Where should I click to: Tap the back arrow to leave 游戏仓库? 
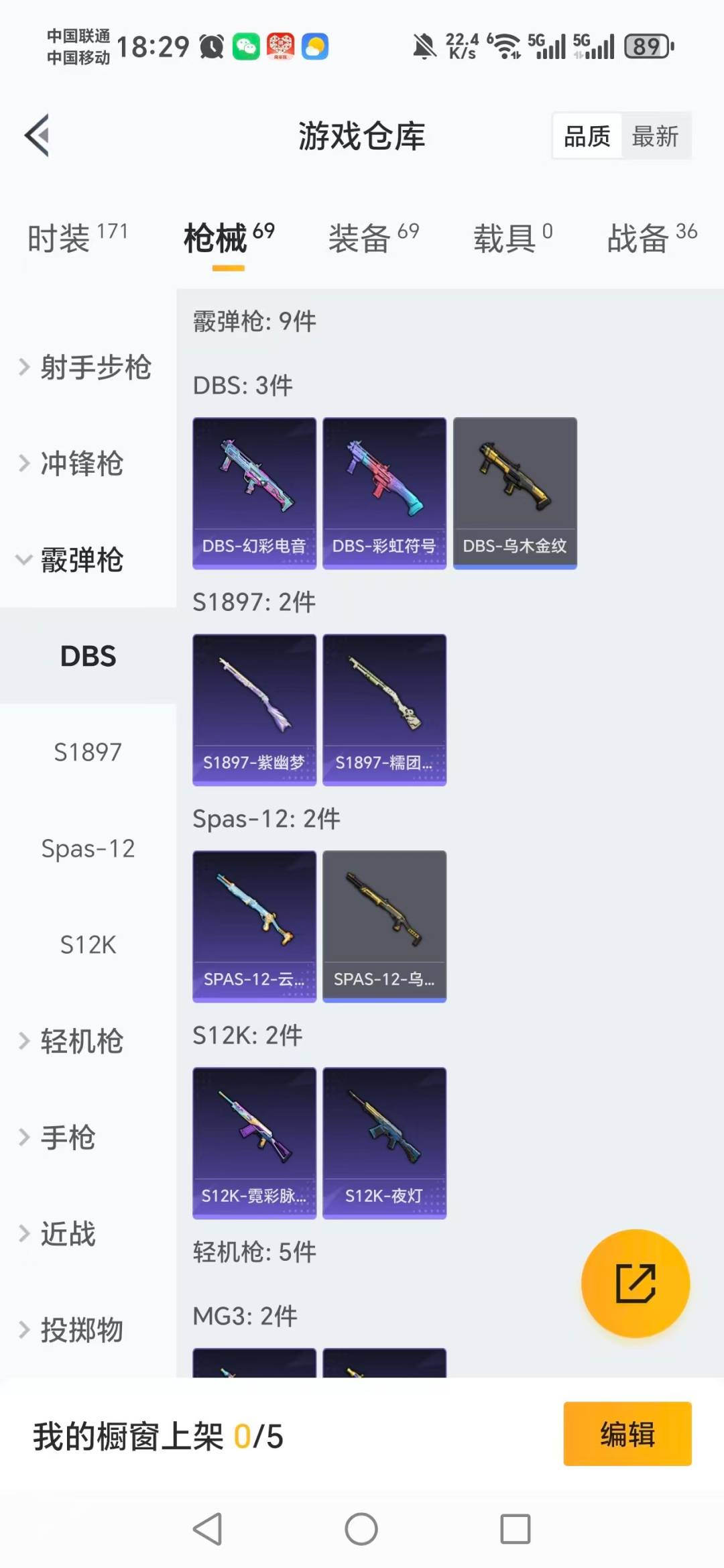[38, 133]
